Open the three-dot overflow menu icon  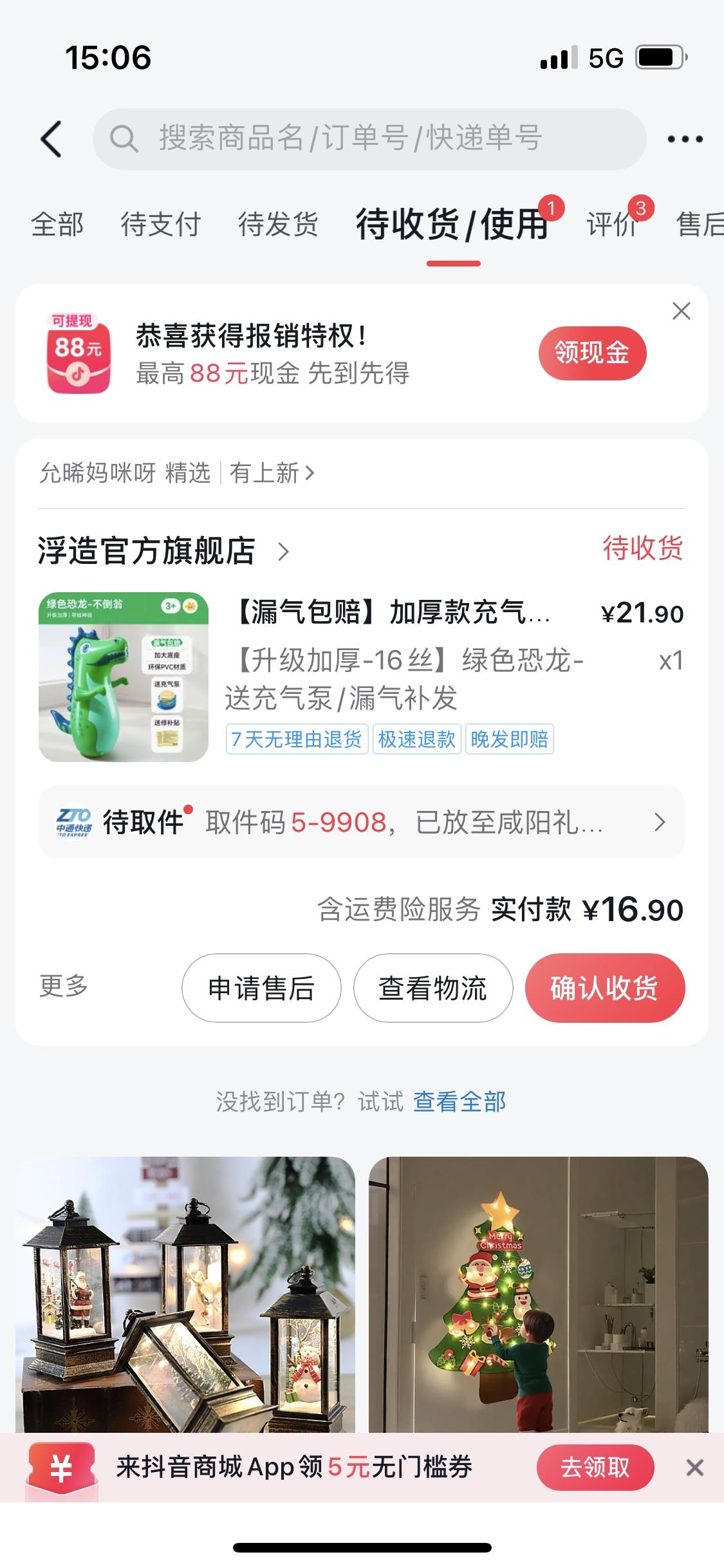point(684,137)
